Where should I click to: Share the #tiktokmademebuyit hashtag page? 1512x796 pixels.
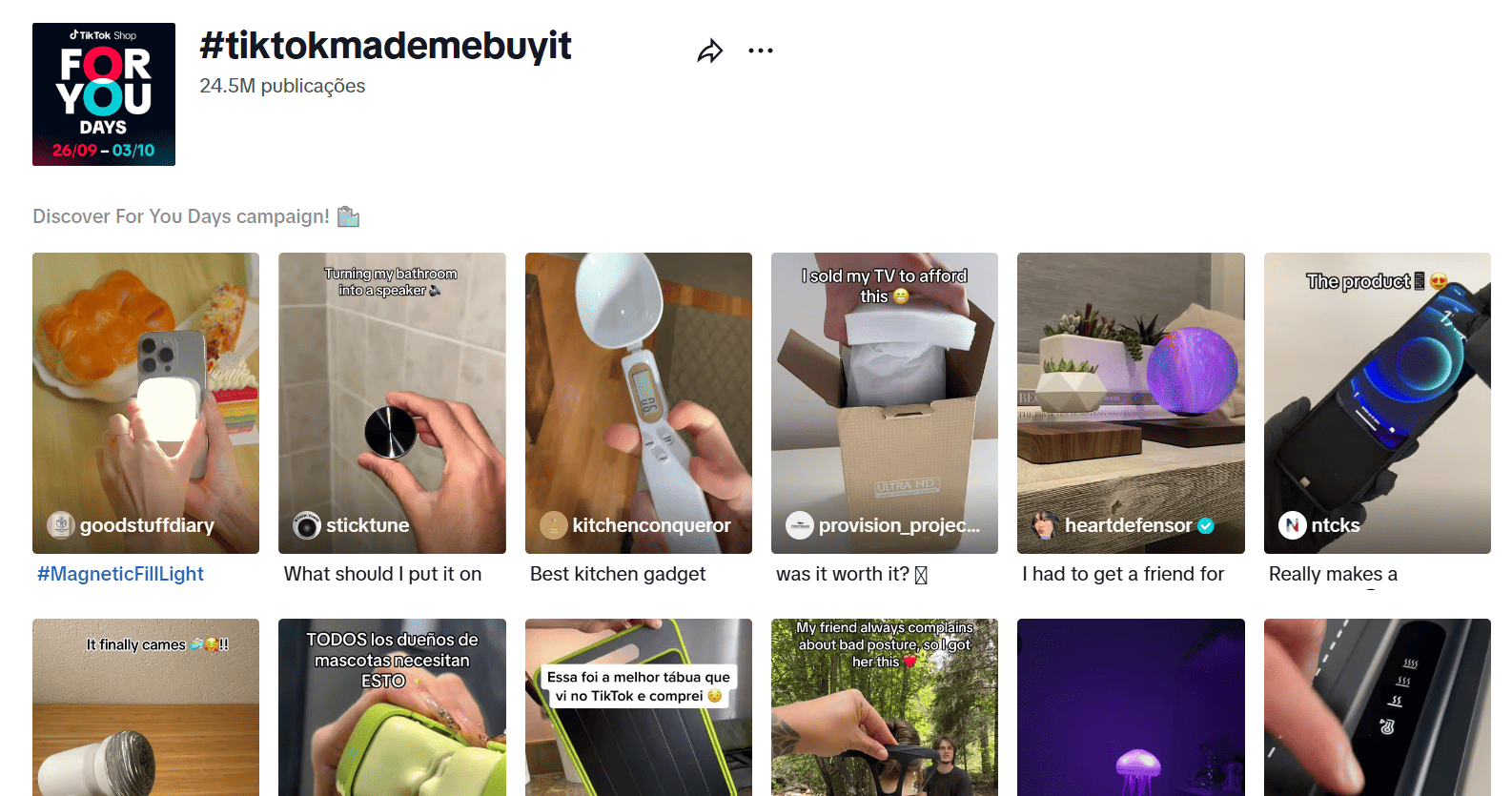click(x=709, y=51)
